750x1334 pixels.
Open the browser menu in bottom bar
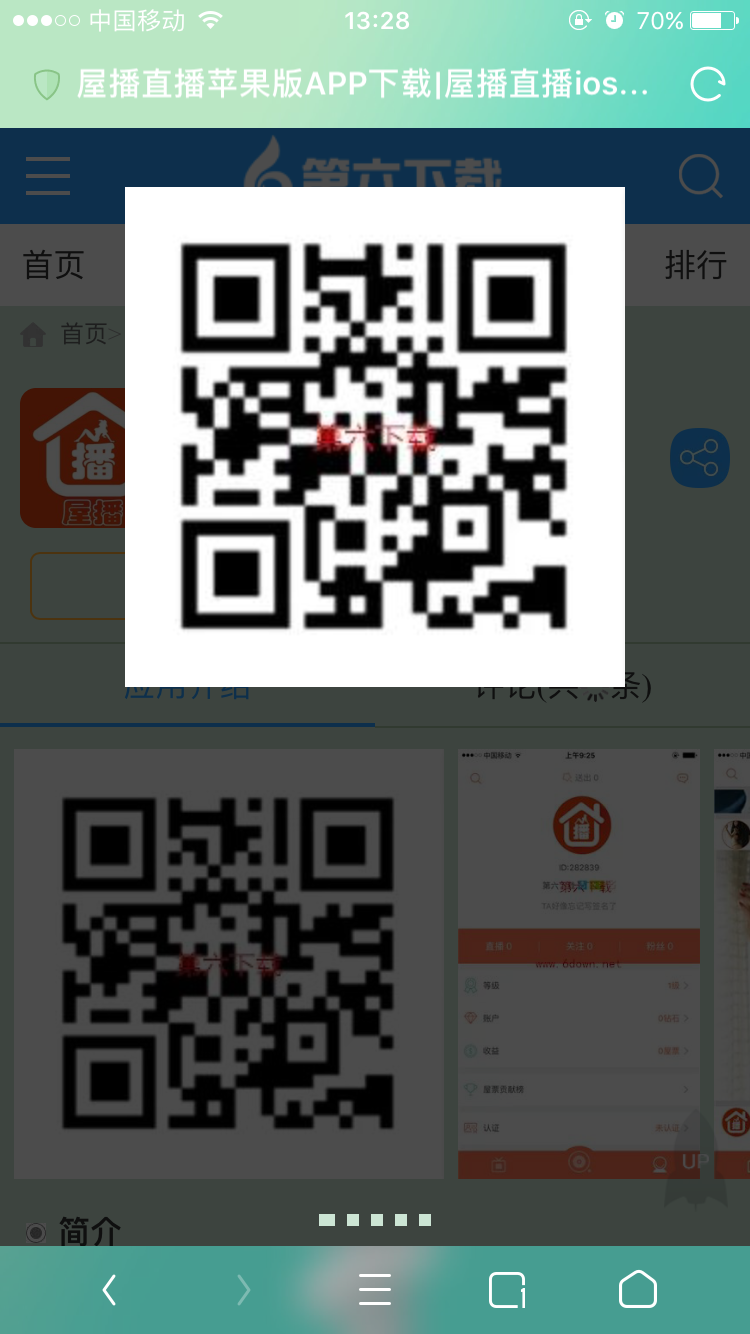375,1290
